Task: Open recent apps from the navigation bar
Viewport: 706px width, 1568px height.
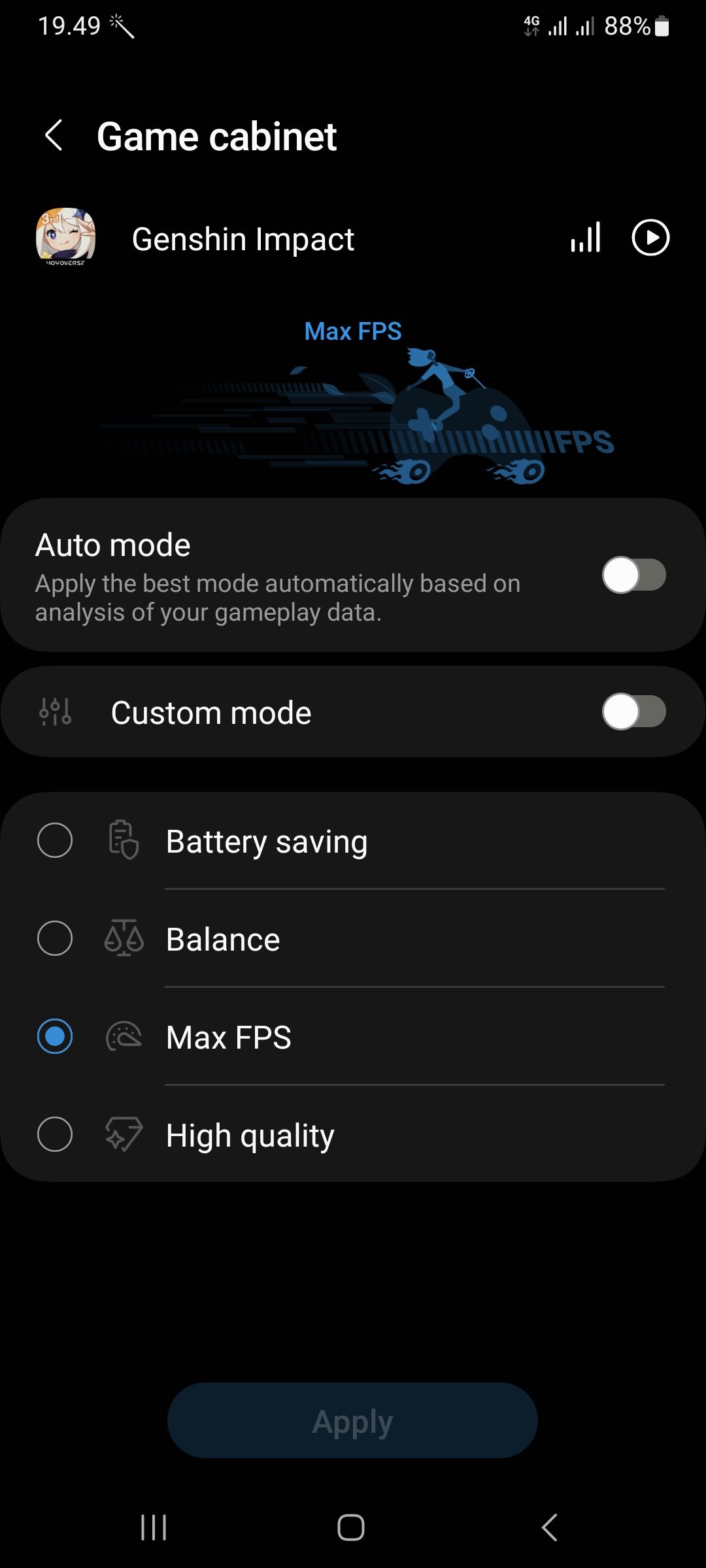Action: coord(153,1527)
